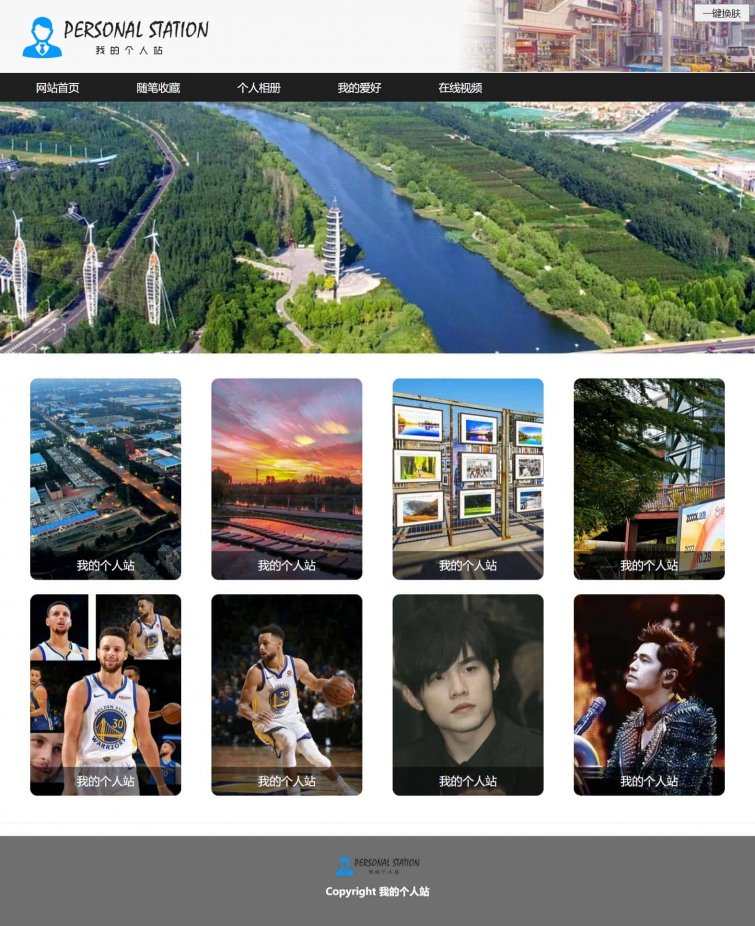Switch to 个人相册 page
The width and height of the screenshot is (755, 926).
pyautogui.click(x=258, y=88)
